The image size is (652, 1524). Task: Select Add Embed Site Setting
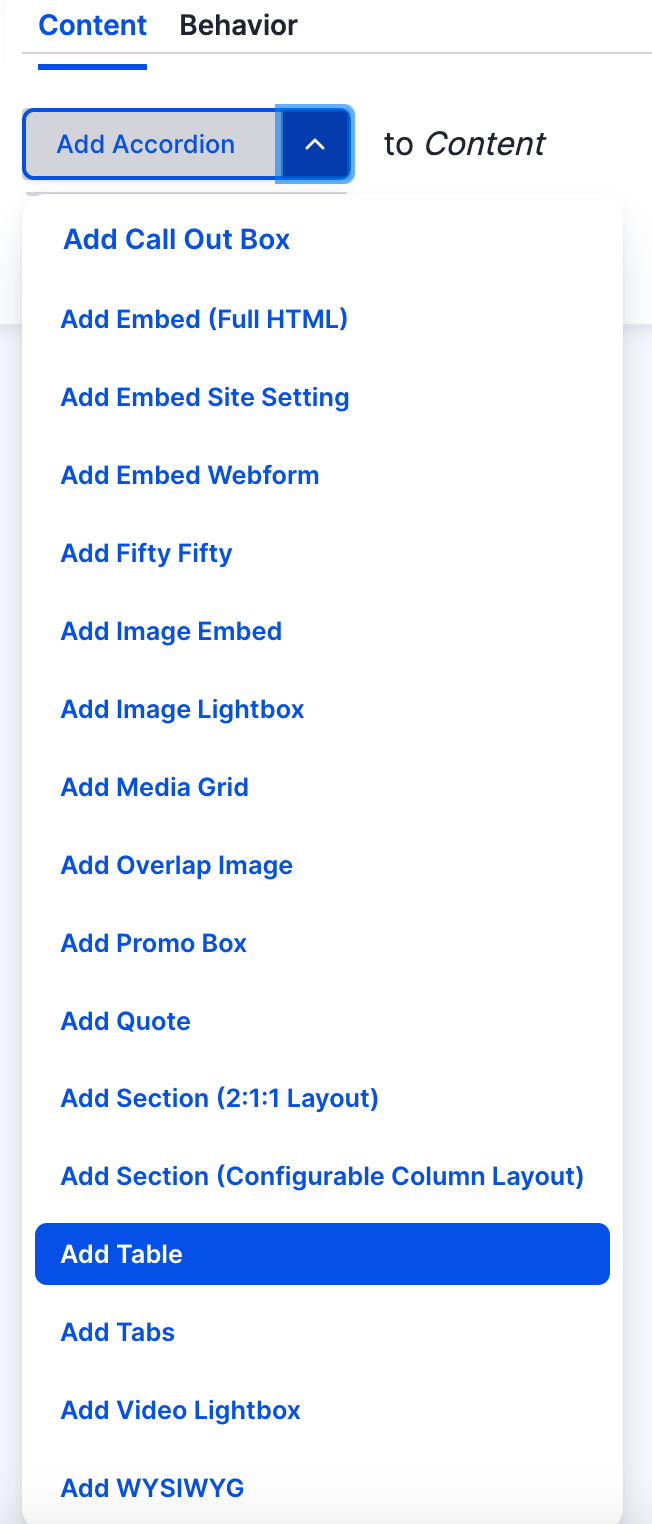click(x=205, y=397)
